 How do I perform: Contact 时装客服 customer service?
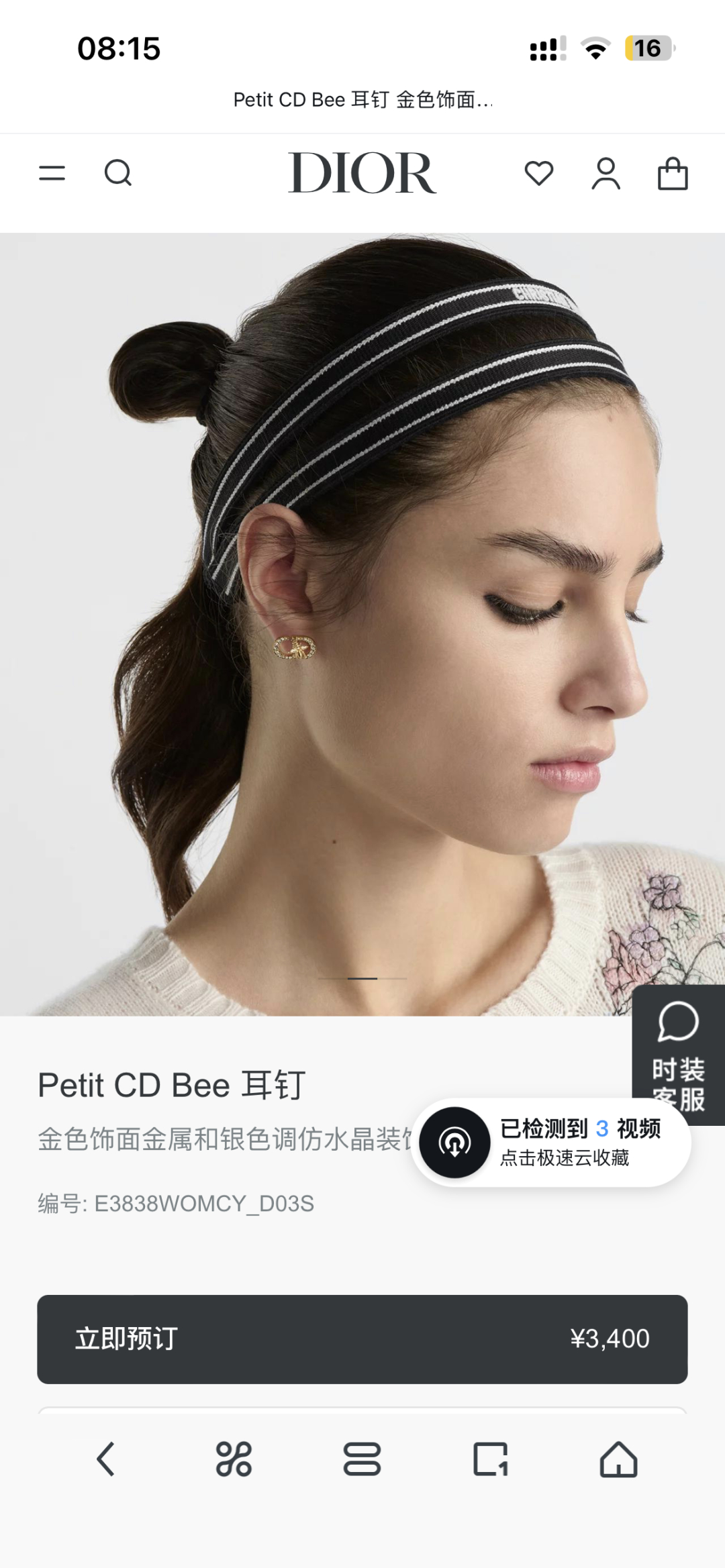[x=678, y=1055]
